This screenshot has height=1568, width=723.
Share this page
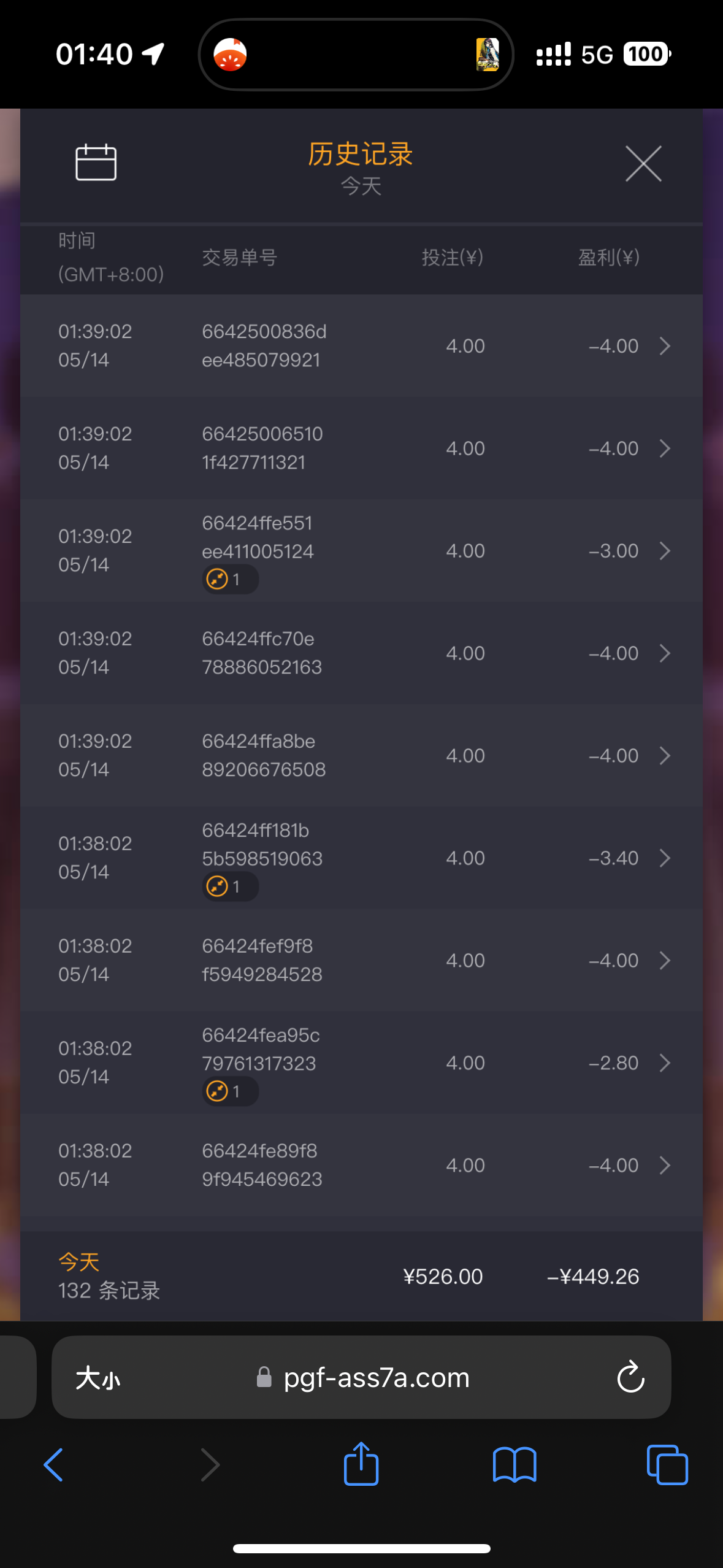pyautogui.click(x=361, y=1464)
